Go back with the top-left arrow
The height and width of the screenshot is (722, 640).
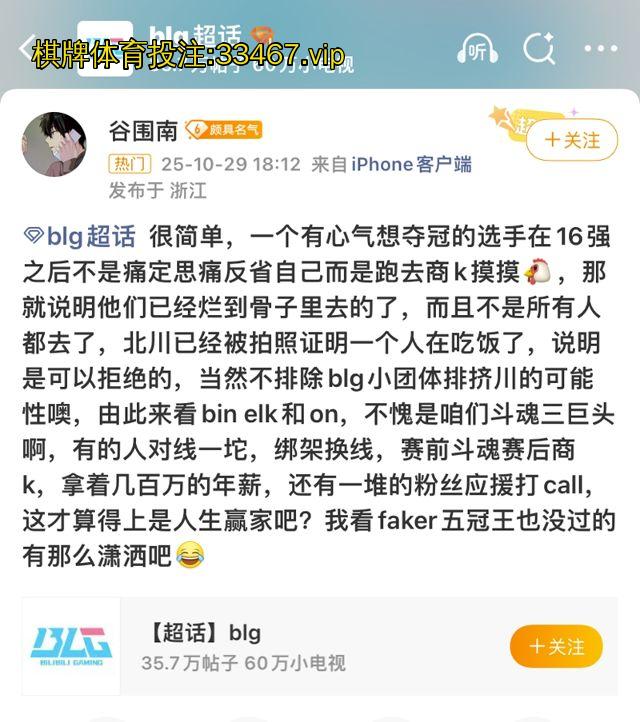[22, 48]
